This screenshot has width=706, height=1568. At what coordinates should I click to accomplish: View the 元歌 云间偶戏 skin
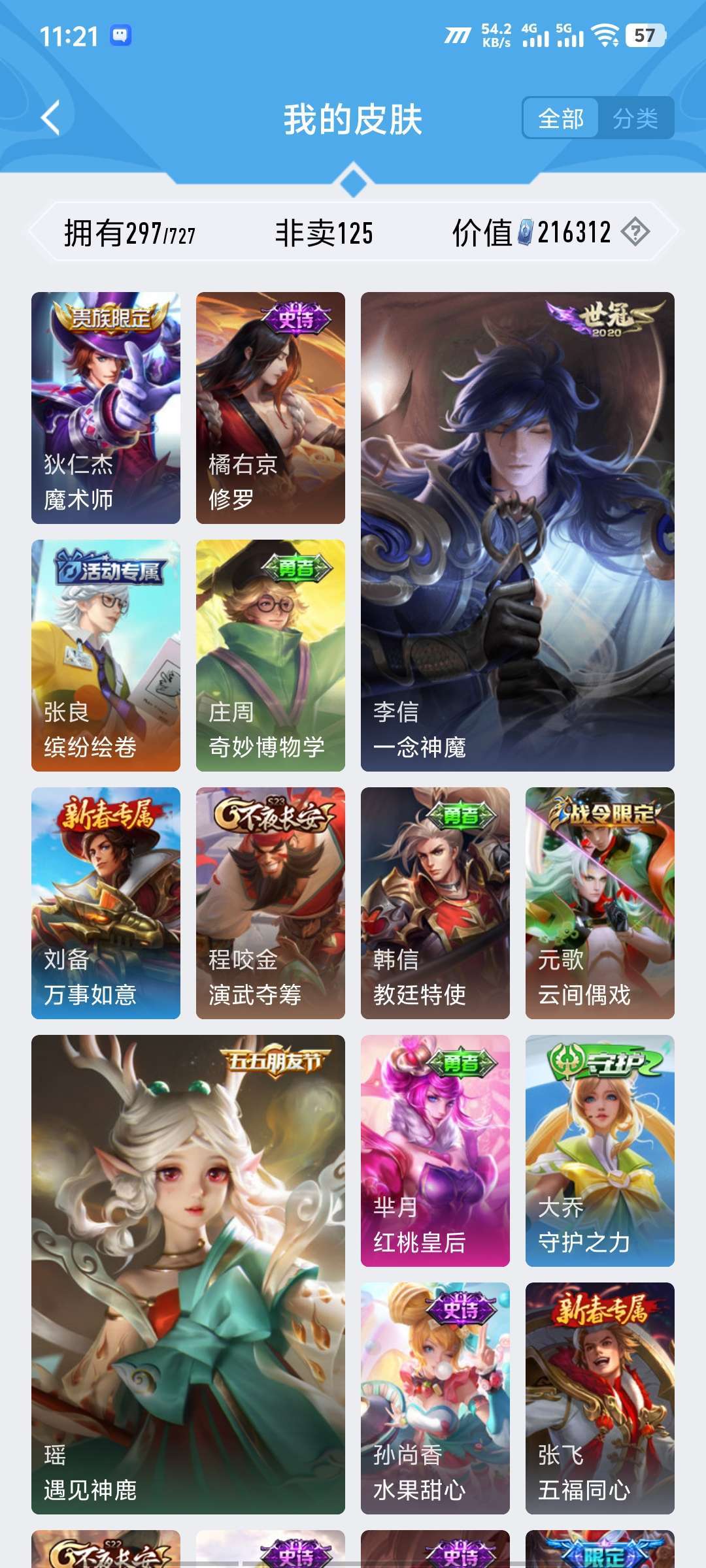pyautogui.click(x=600, y=903)
